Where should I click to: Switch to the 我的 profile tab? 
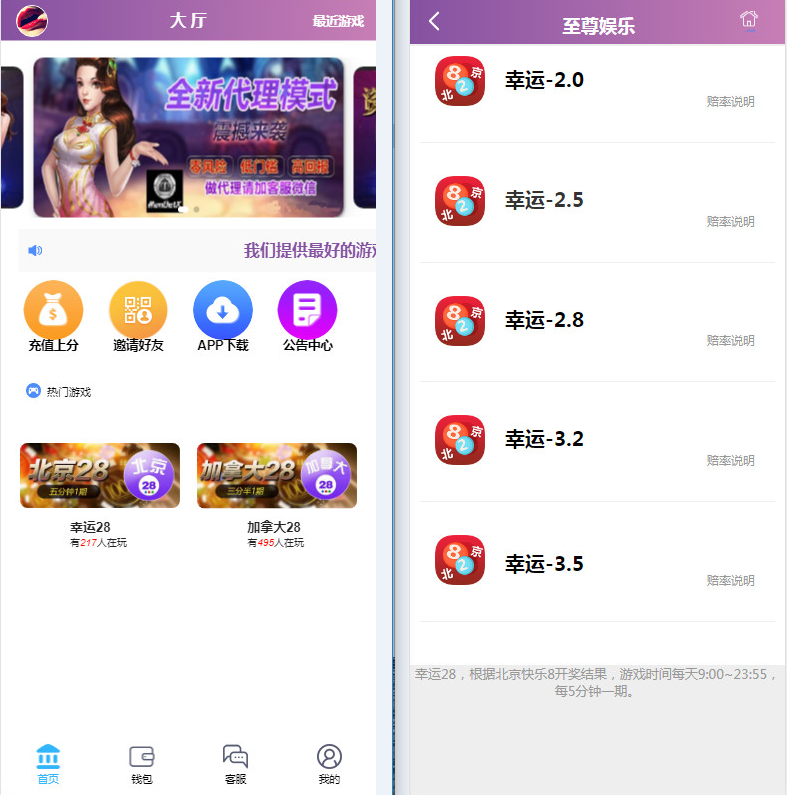click(x=329, y=764)
